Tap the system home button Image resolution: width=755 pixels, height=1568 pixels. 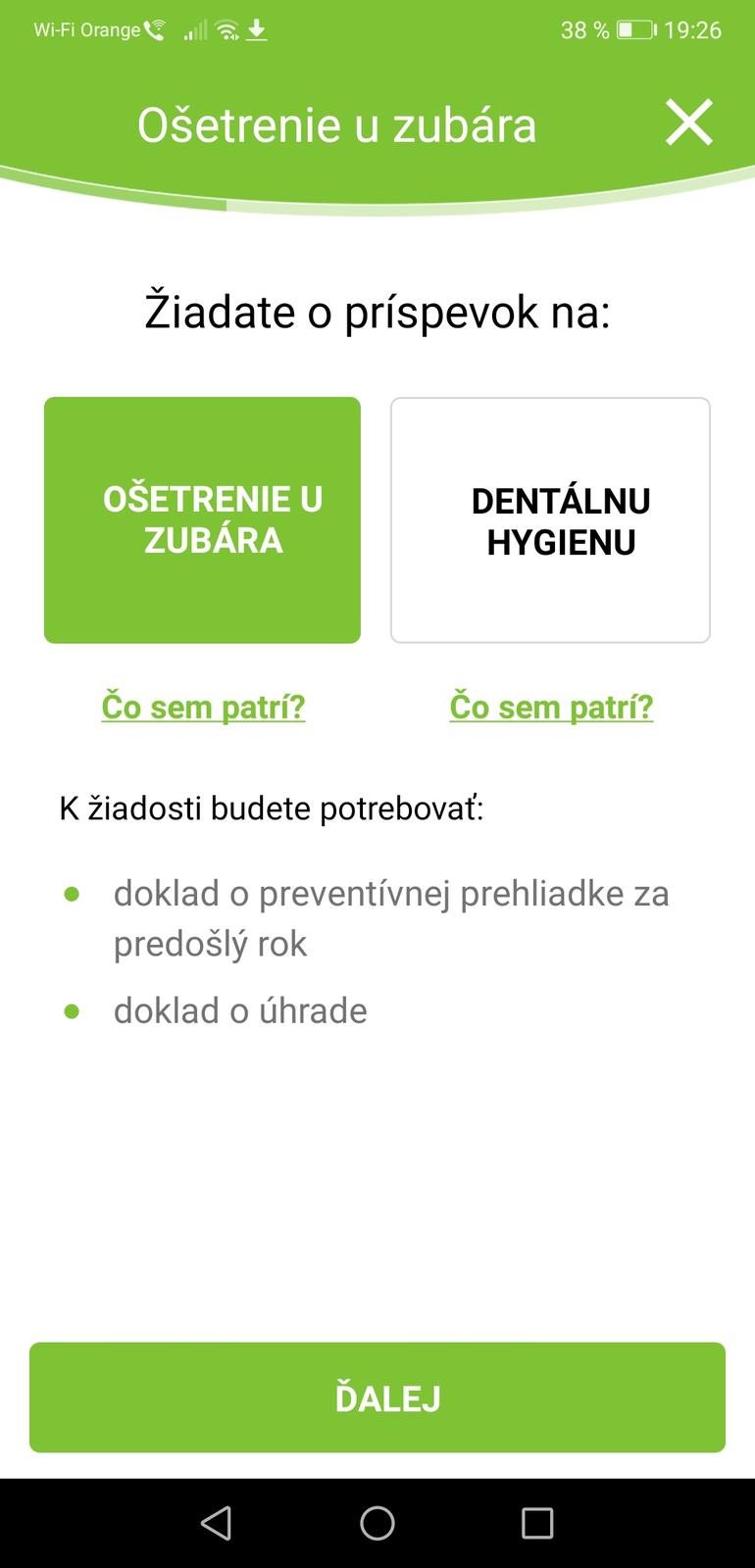[x=377, y=1522]
